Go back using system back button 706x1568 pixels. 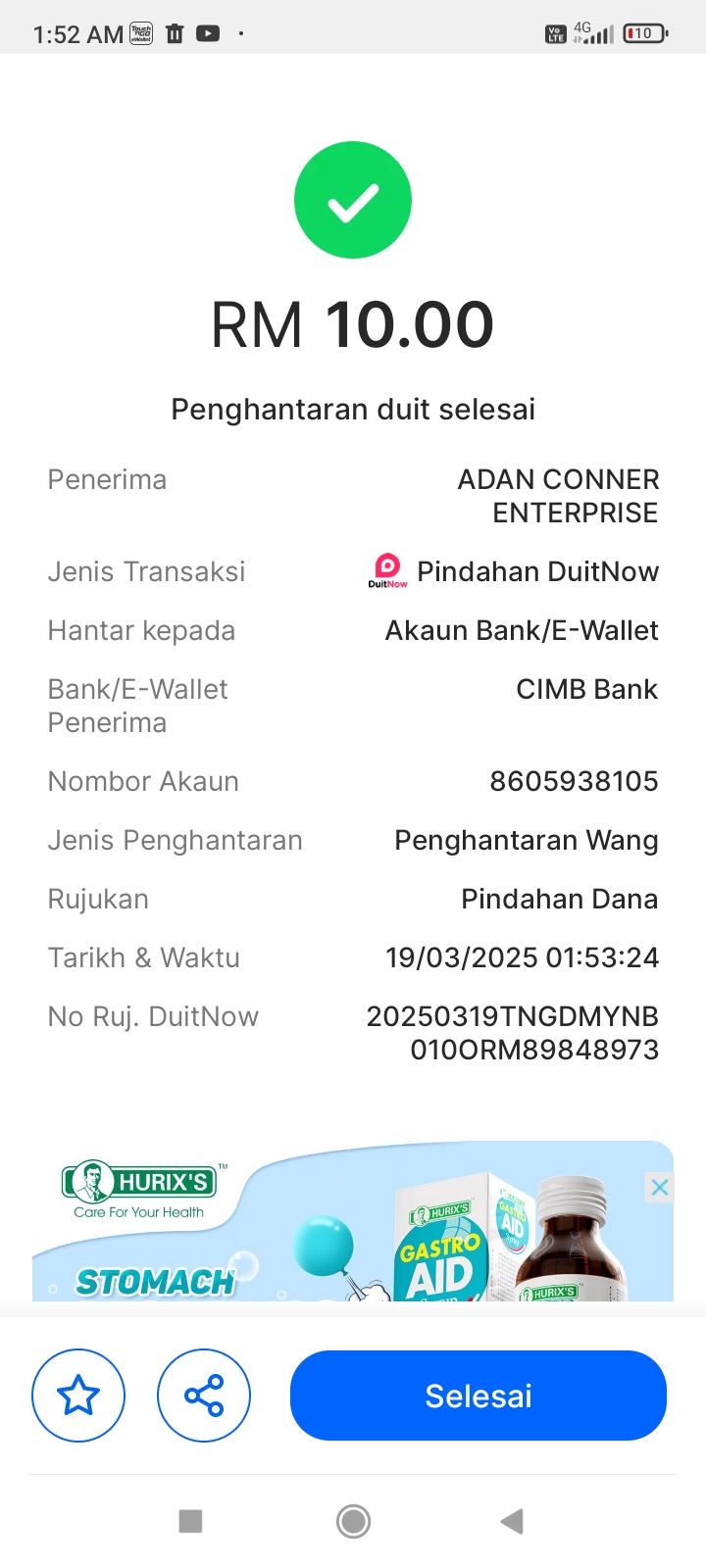coord(511,1521)
